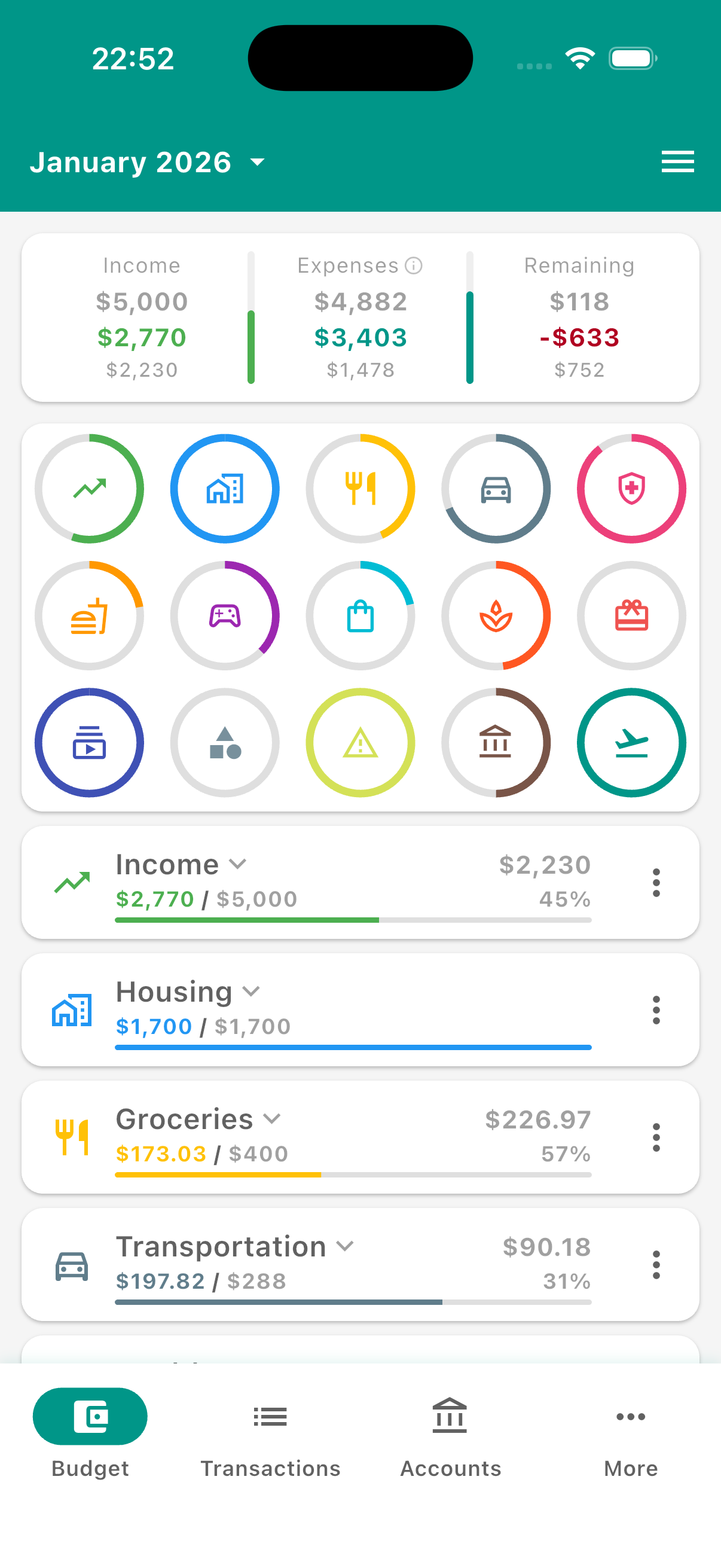Tap the gift category circle
The height and width of the screenshot is (1568, 721).
pyautogui.click(x=631, y=615)
